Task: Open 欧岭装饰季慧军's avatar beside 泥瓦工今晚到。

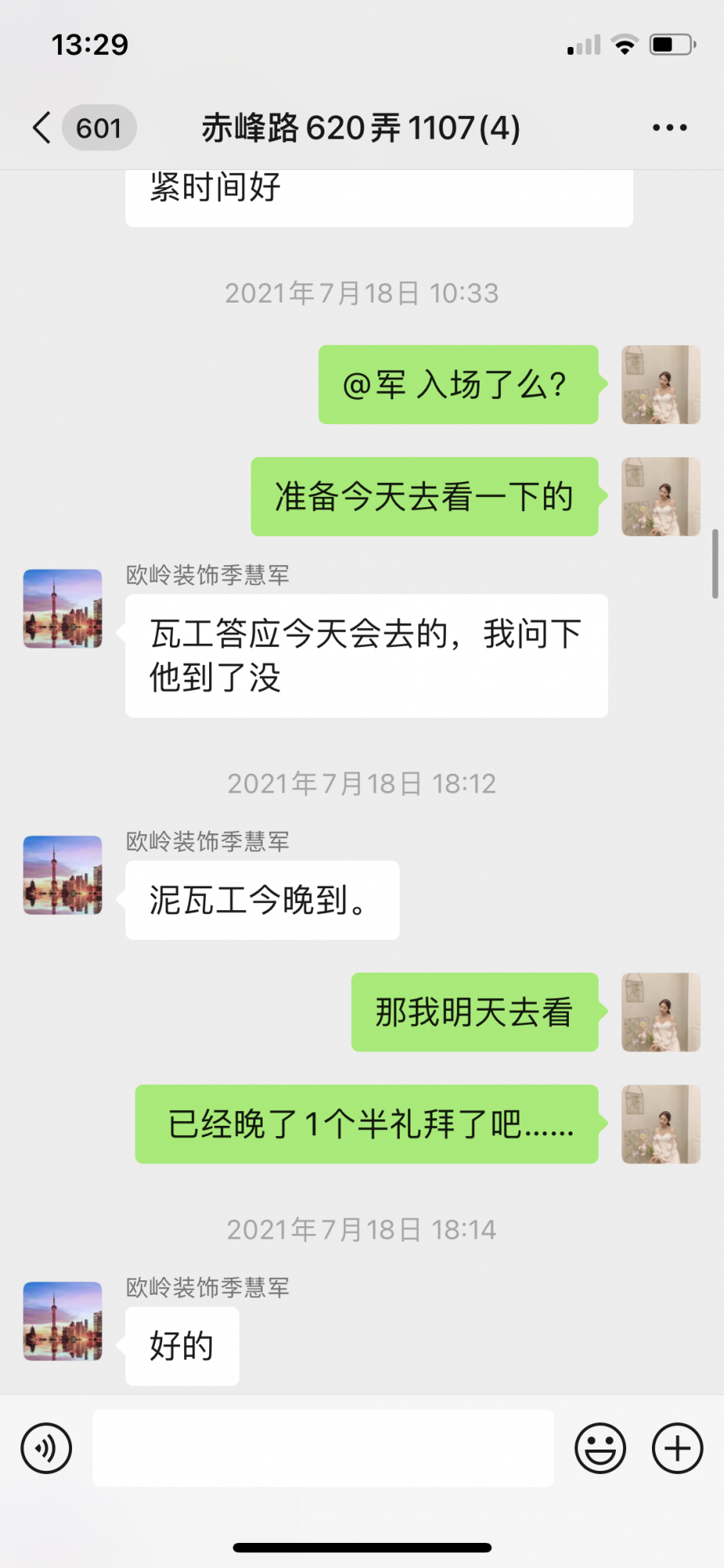Action: [63, 875]
